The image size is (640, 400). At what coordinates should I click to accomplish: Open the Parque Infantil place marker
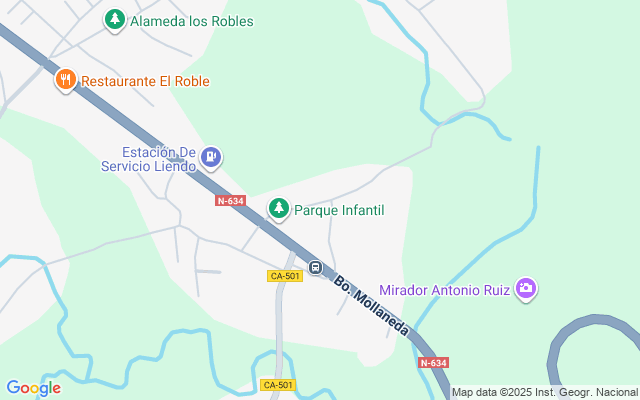click(279, 209)
